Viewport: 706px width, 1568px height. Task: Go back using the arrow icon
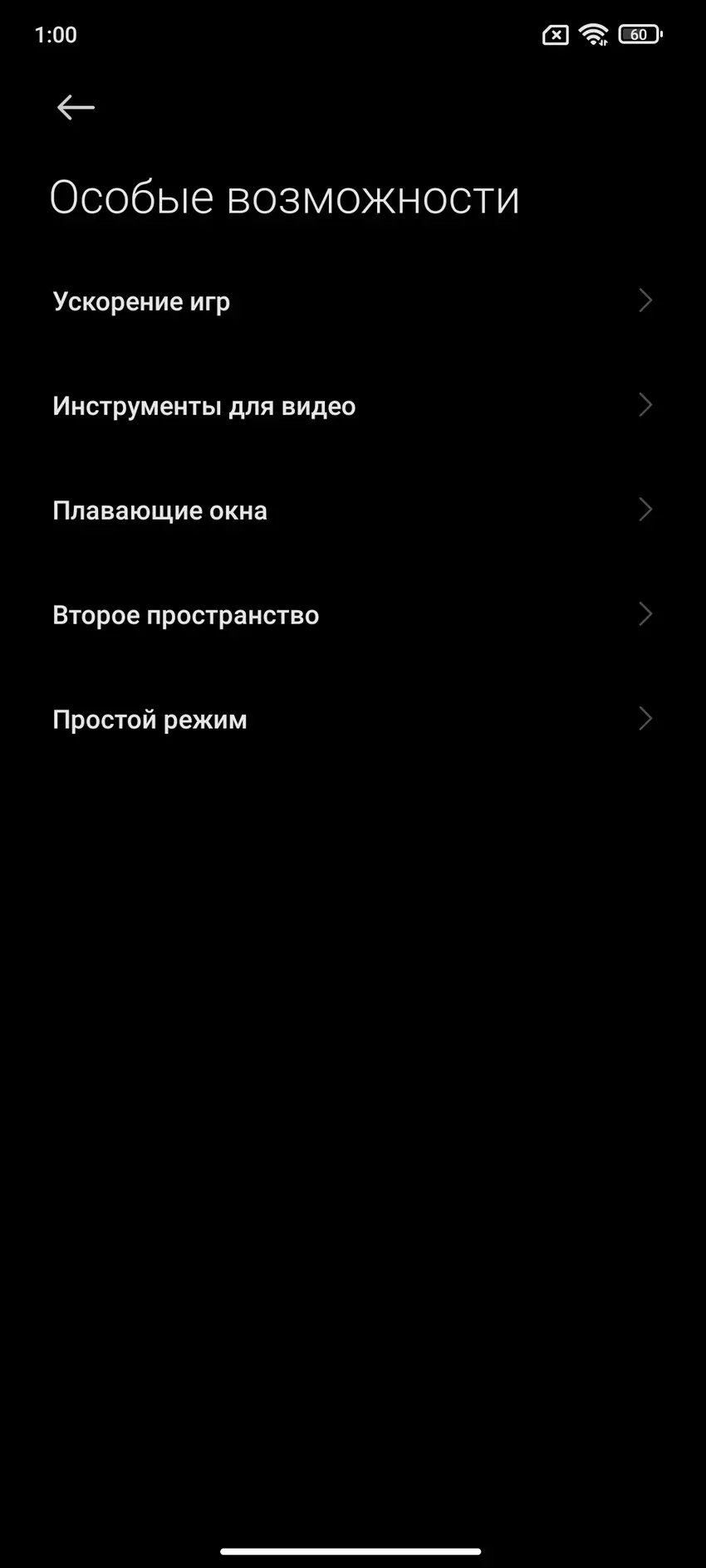pos(76,107)
